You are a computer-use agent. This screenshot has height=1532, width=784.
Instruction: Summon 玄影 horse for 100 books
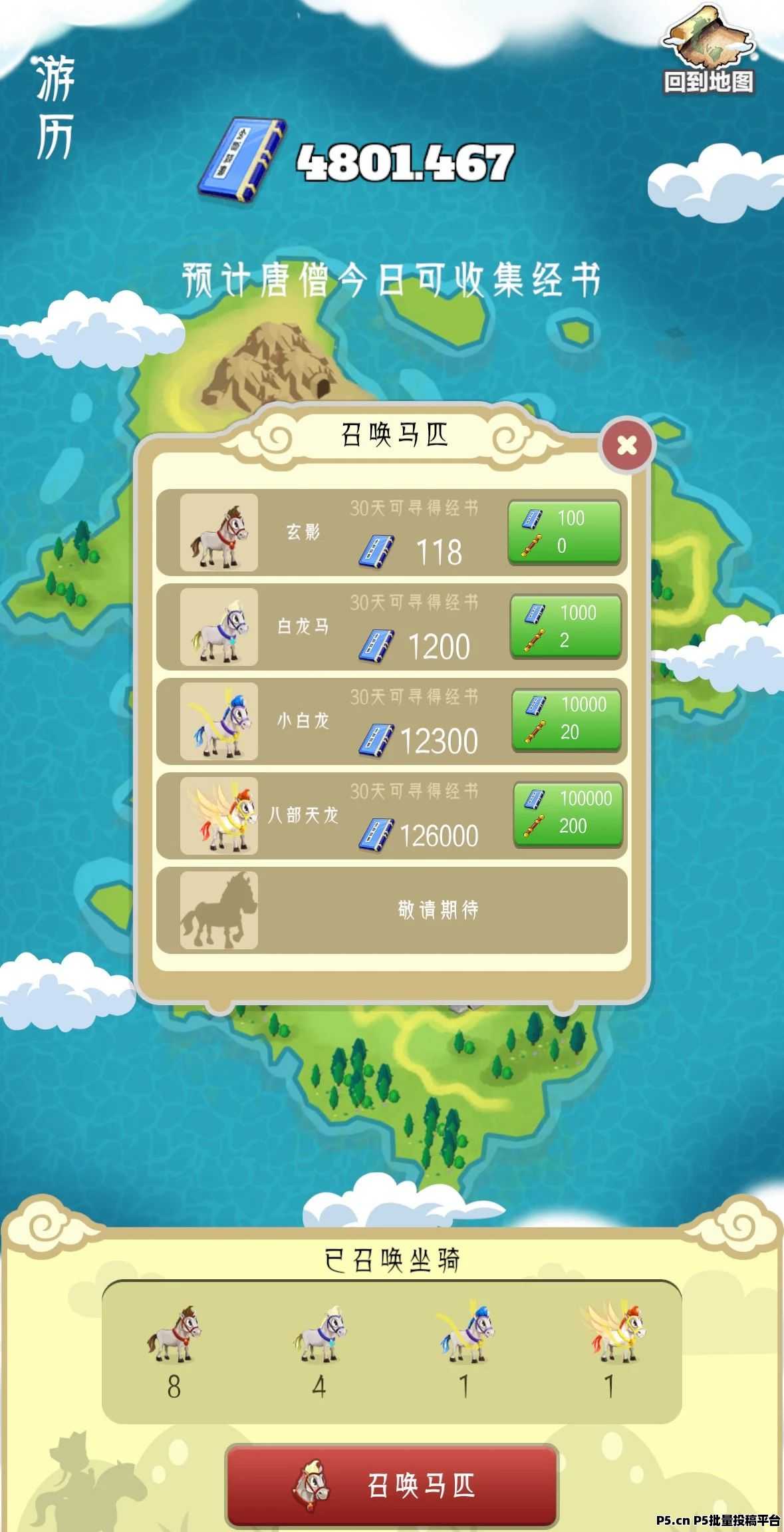tap(564, 532)
